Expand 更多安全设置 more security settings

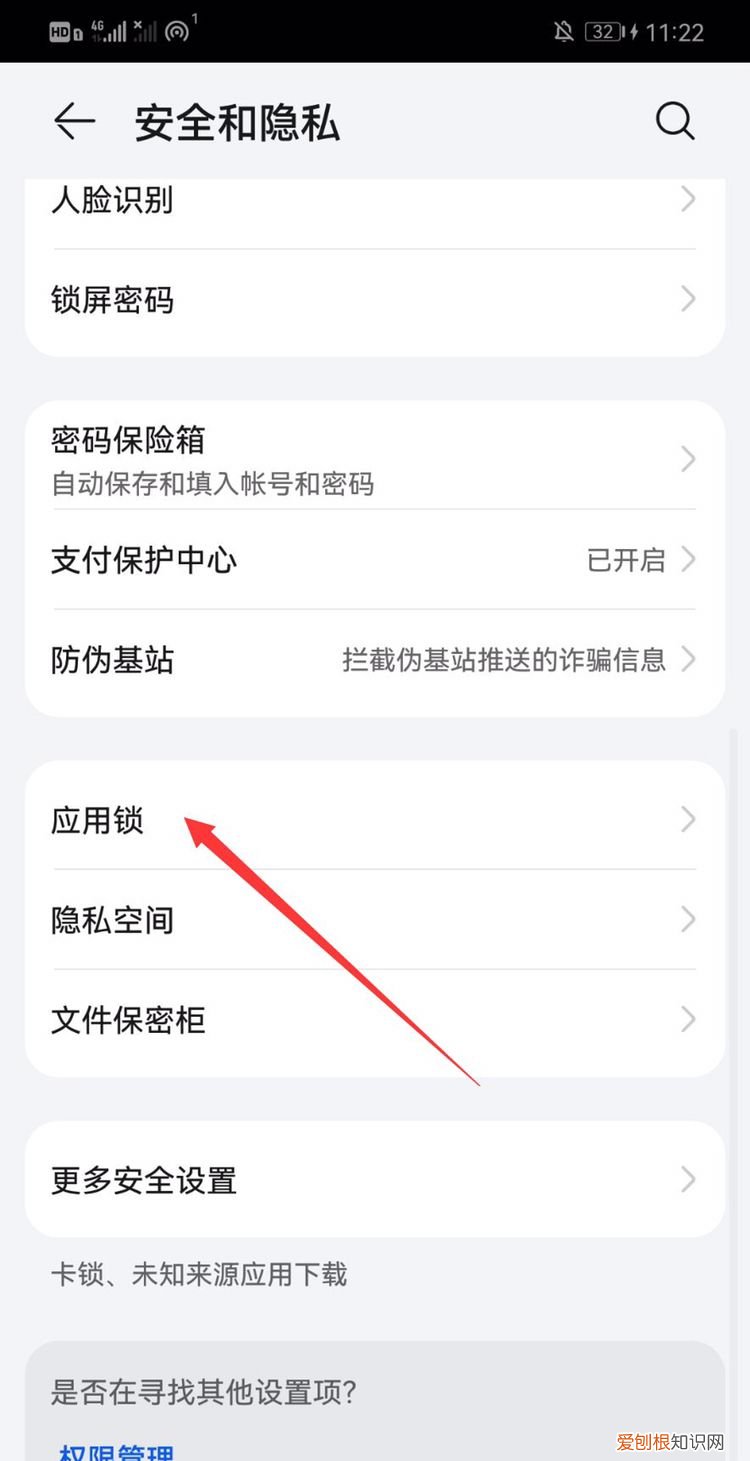pyautogui.click(x=375, y=1180)
